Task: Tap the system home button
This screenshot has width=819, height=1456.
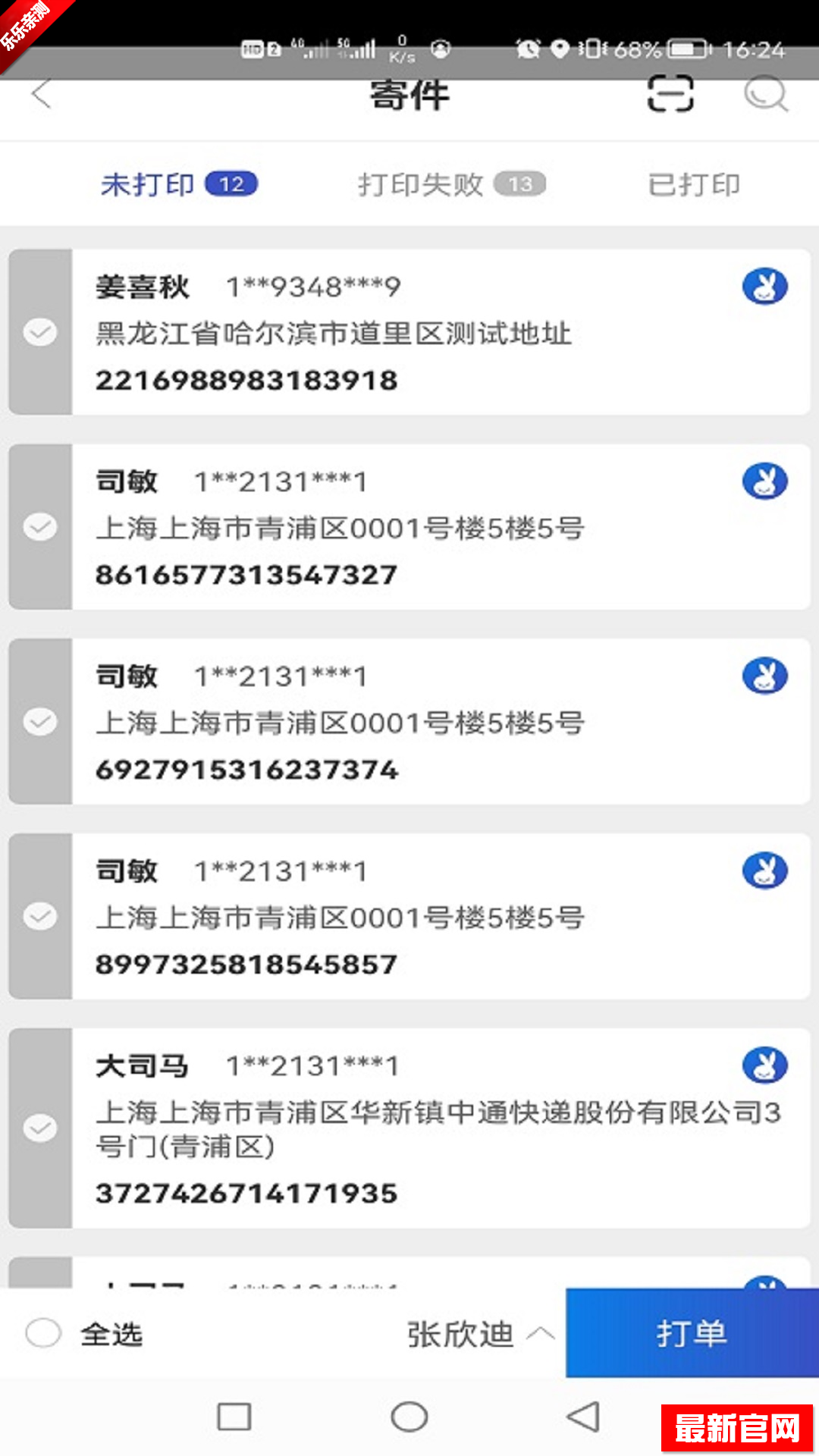Action: point(409,1417)
